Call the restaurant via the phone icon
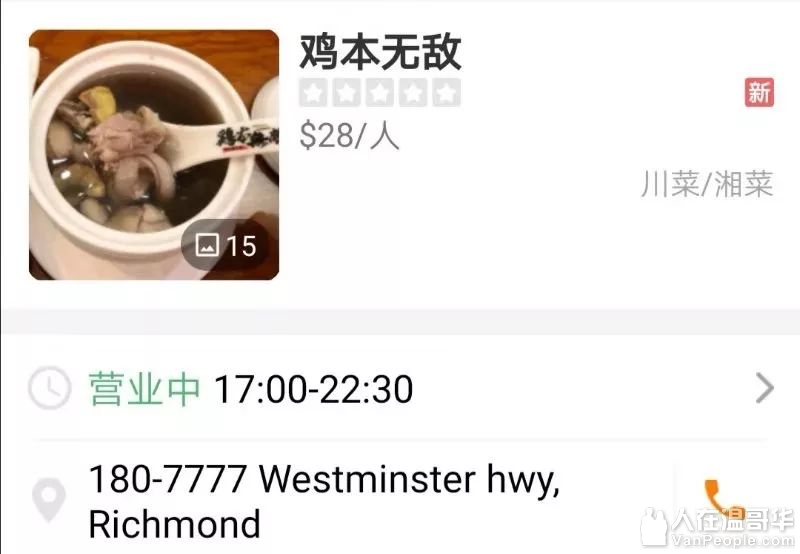This screenshot has height=554, width=800. [722, 496]
